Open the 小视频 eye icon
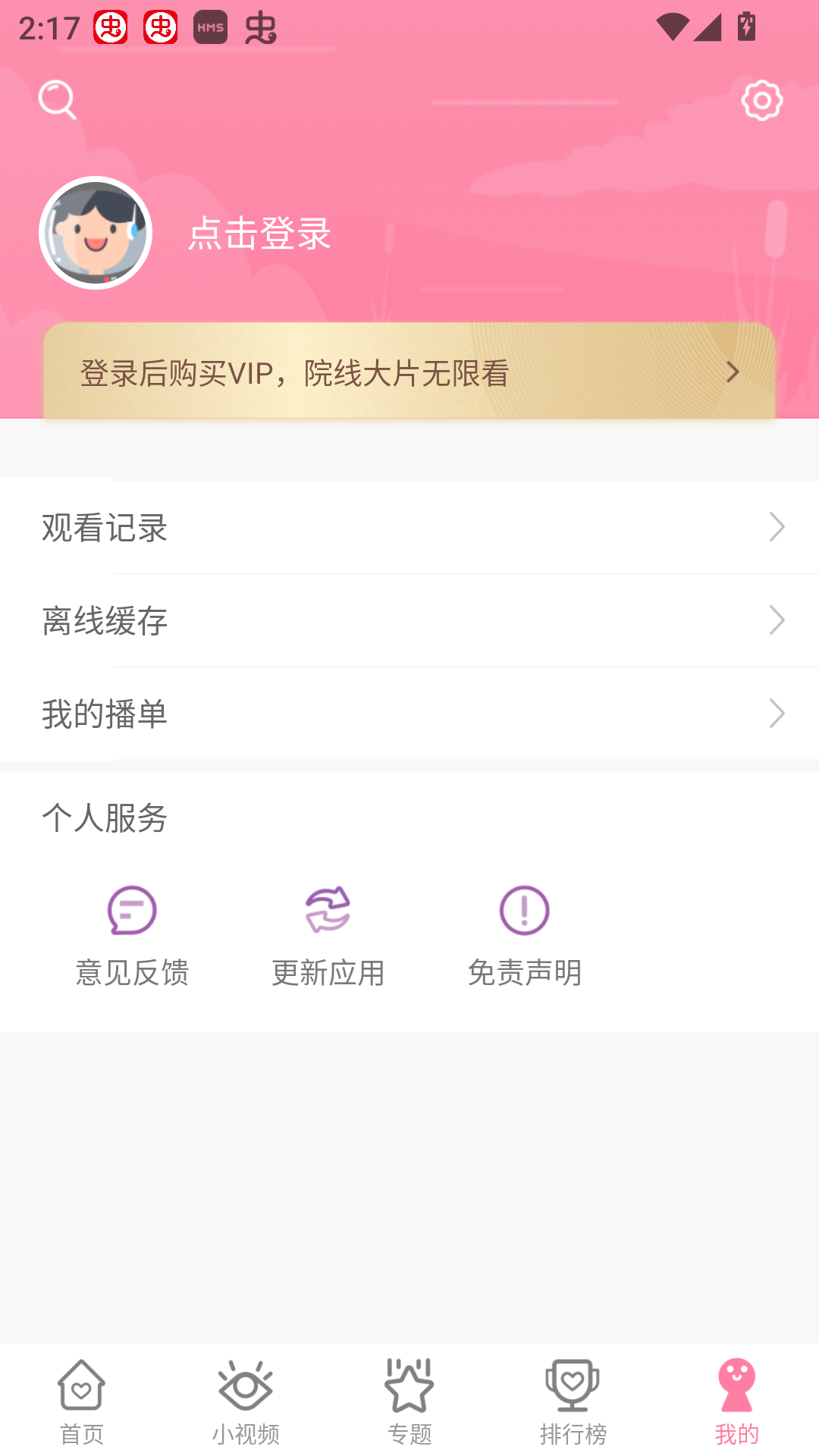This screenshot has width=819, height=1456. [246, 1389]
